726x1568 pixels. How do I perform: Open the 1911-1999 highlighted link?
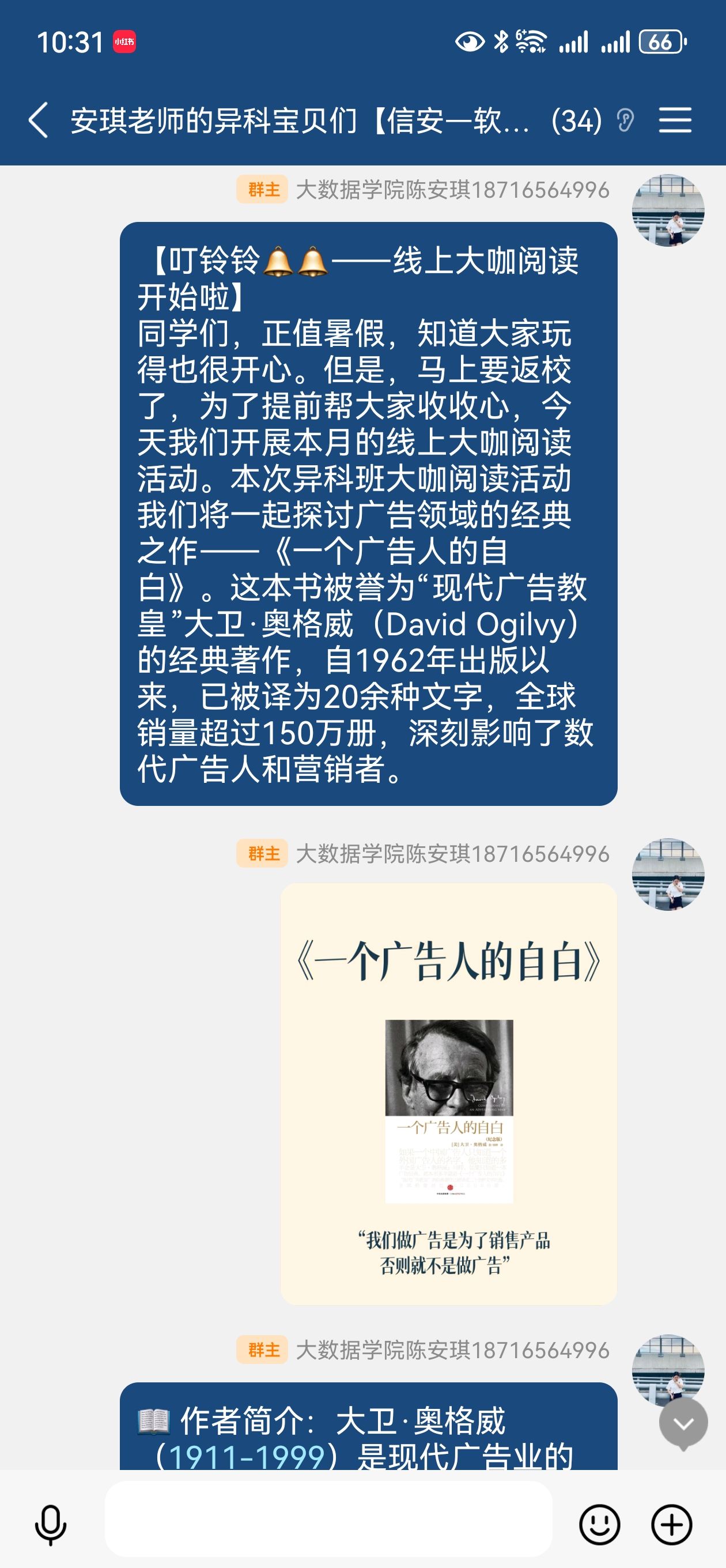click(247, 1457)
